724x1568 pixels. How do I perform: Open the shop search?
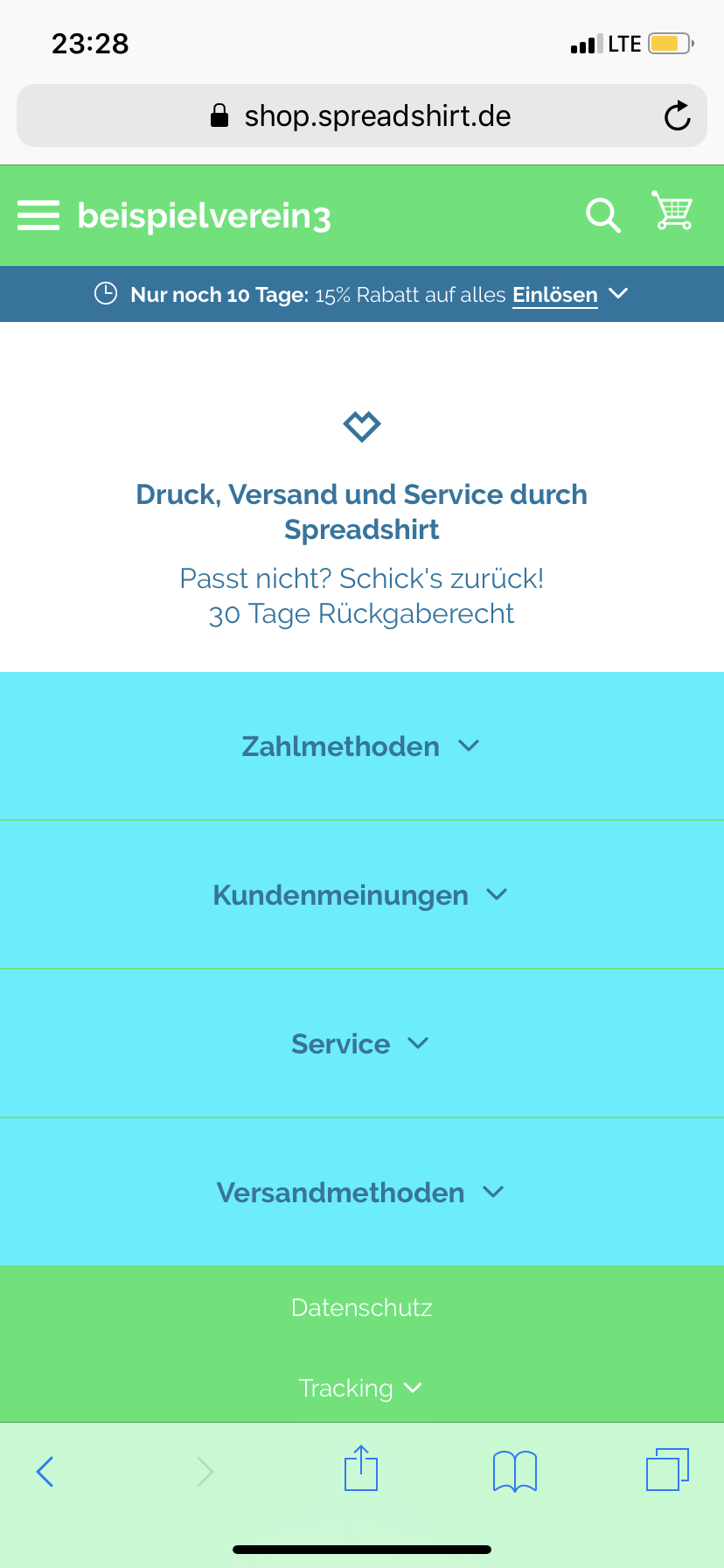(602, 215)
